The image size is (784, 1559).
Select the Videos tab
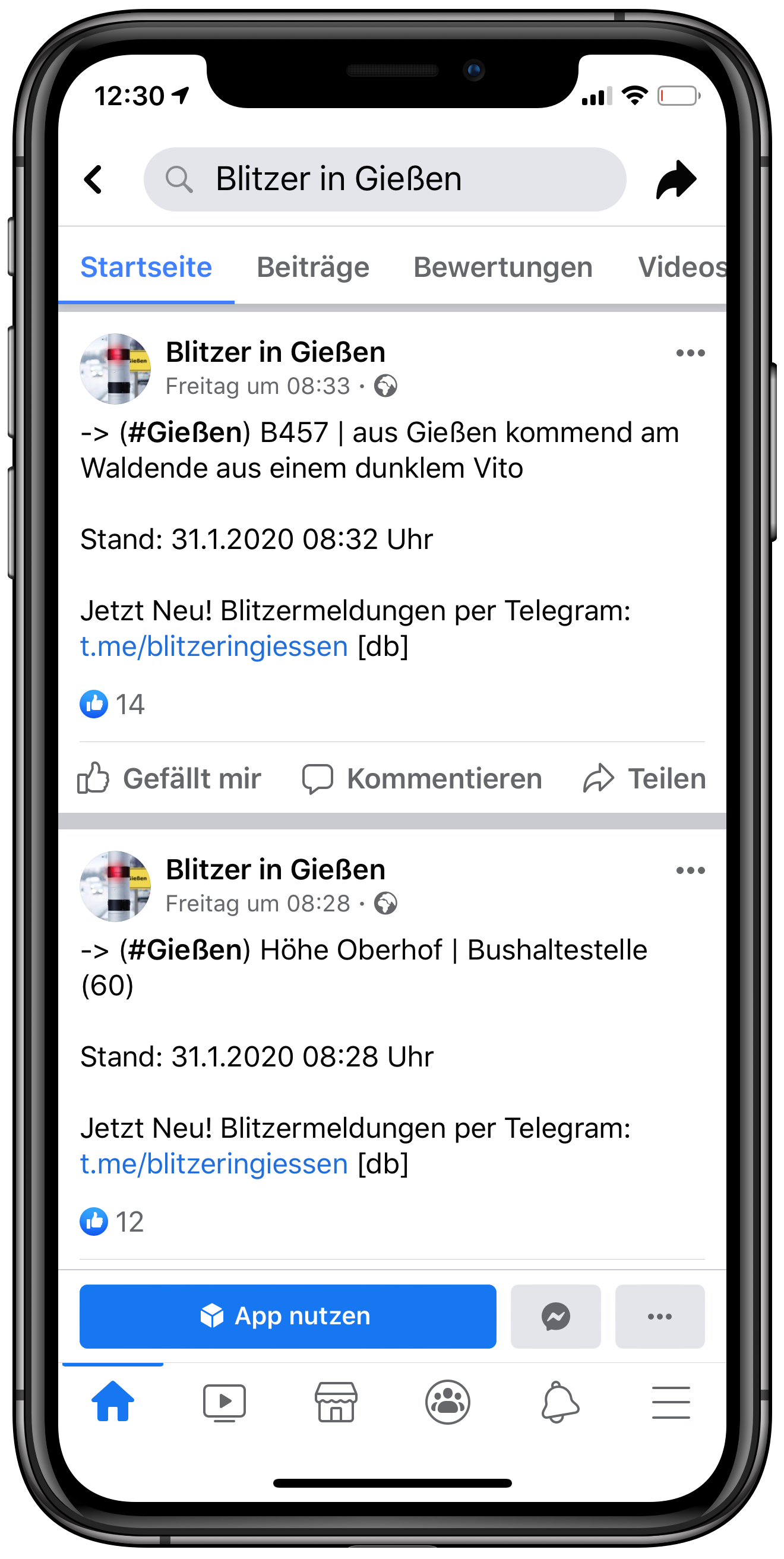point(682,267)
